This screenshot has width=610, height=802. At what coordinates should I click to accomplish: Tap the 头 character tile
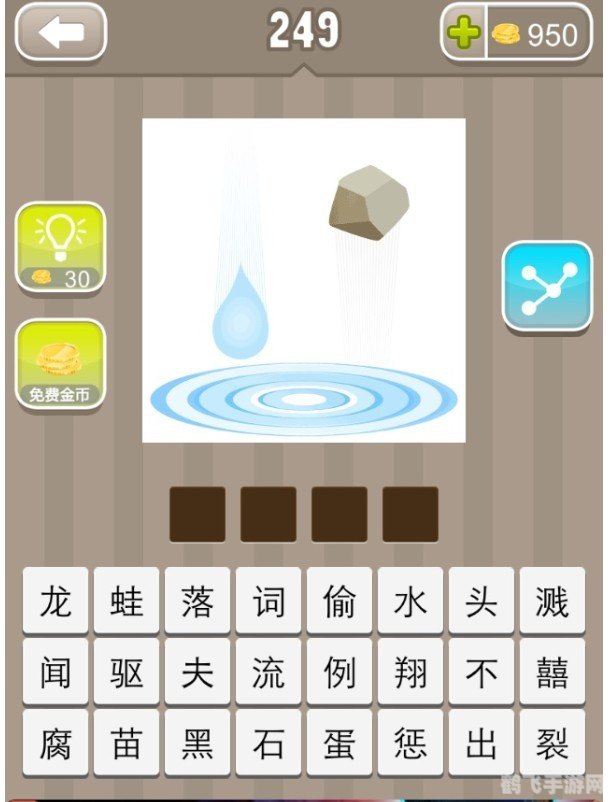[481, 601]
